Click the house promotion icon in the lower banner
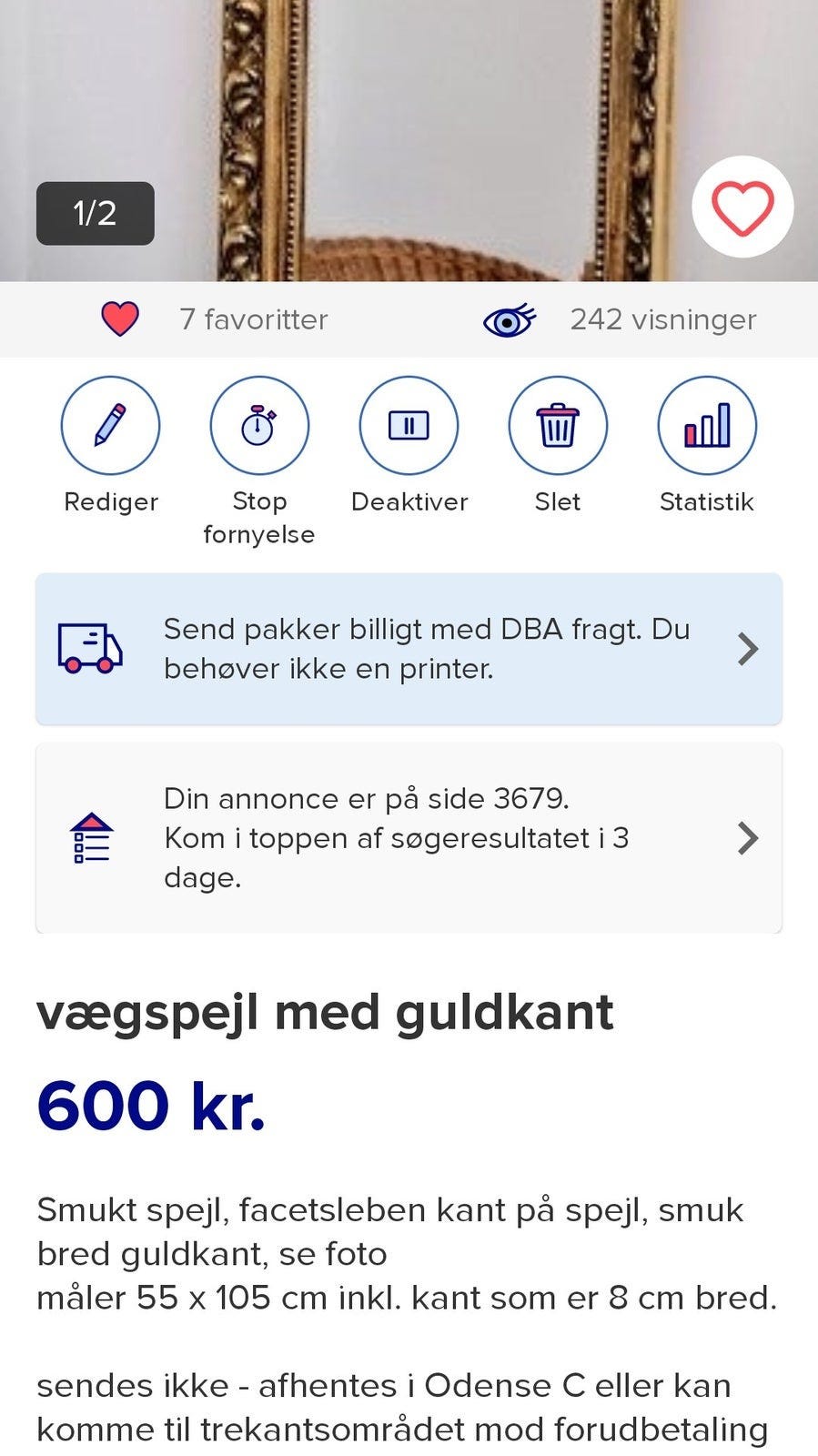This screenshot has width=818, height=1456. (90, 839)
